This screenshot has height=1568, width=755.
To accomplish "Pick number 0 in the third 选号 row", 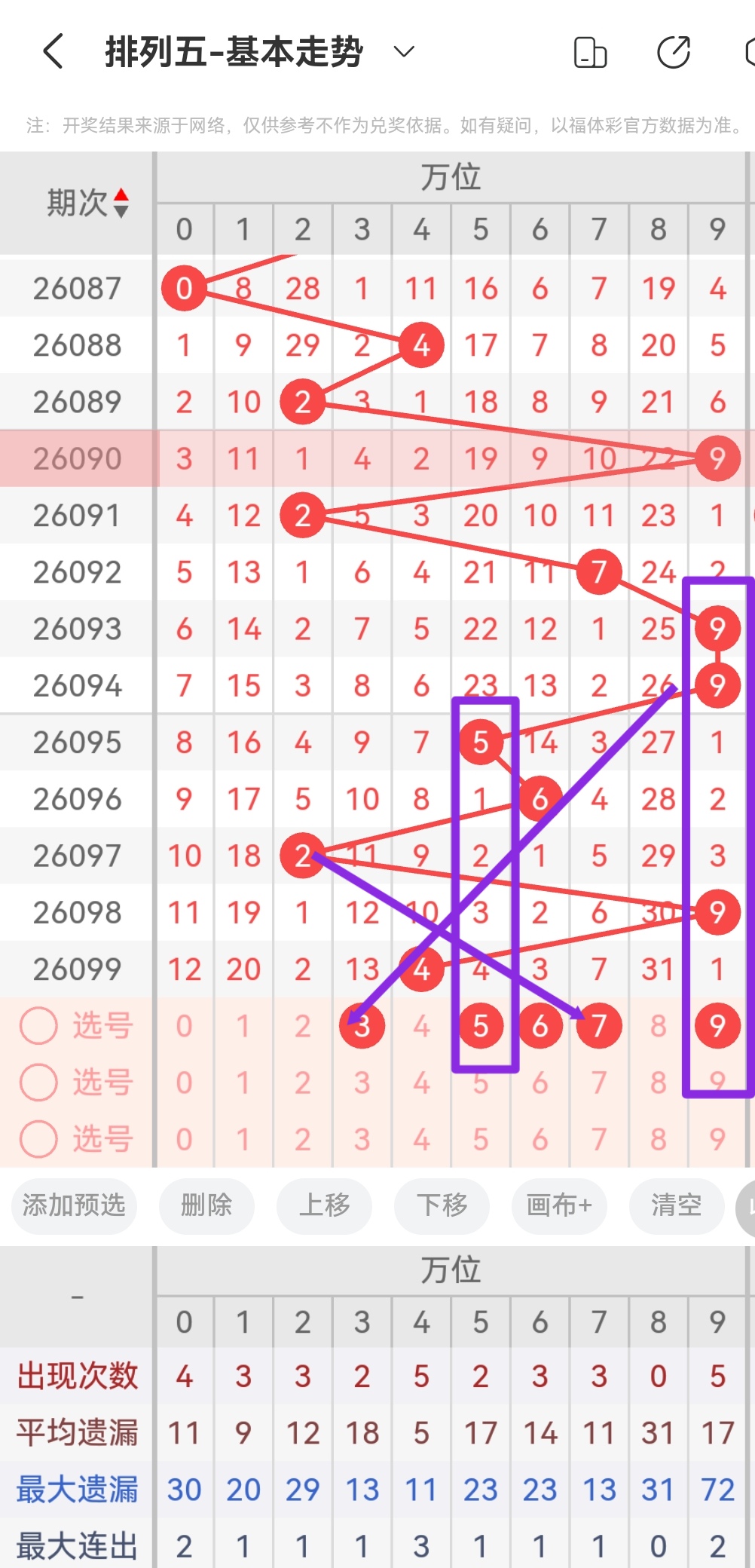I will pyautogui.click(x=184, y=1139).
